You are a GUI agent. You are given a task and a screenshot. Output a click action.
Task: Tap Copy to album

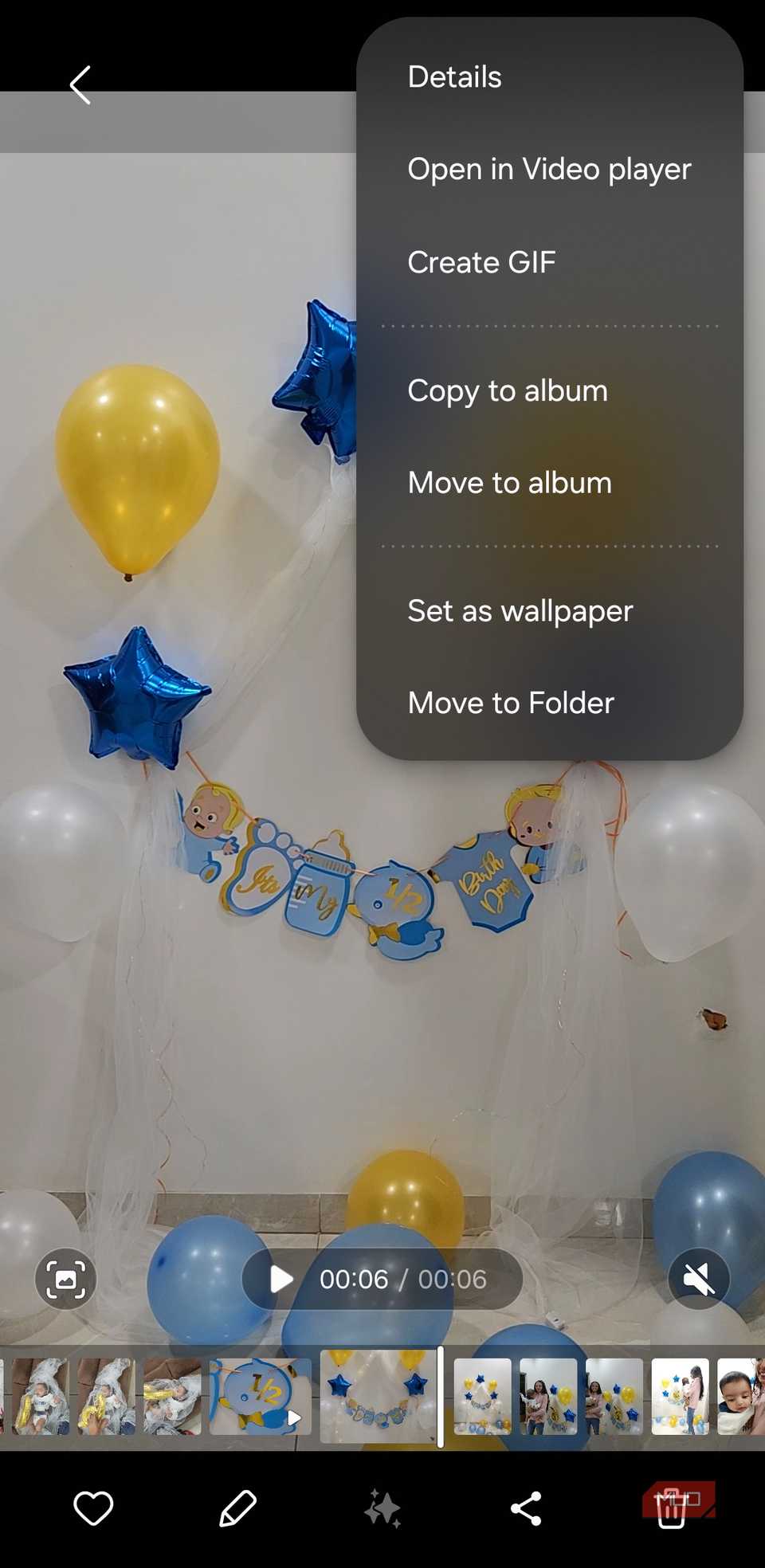tap(508, 391)
